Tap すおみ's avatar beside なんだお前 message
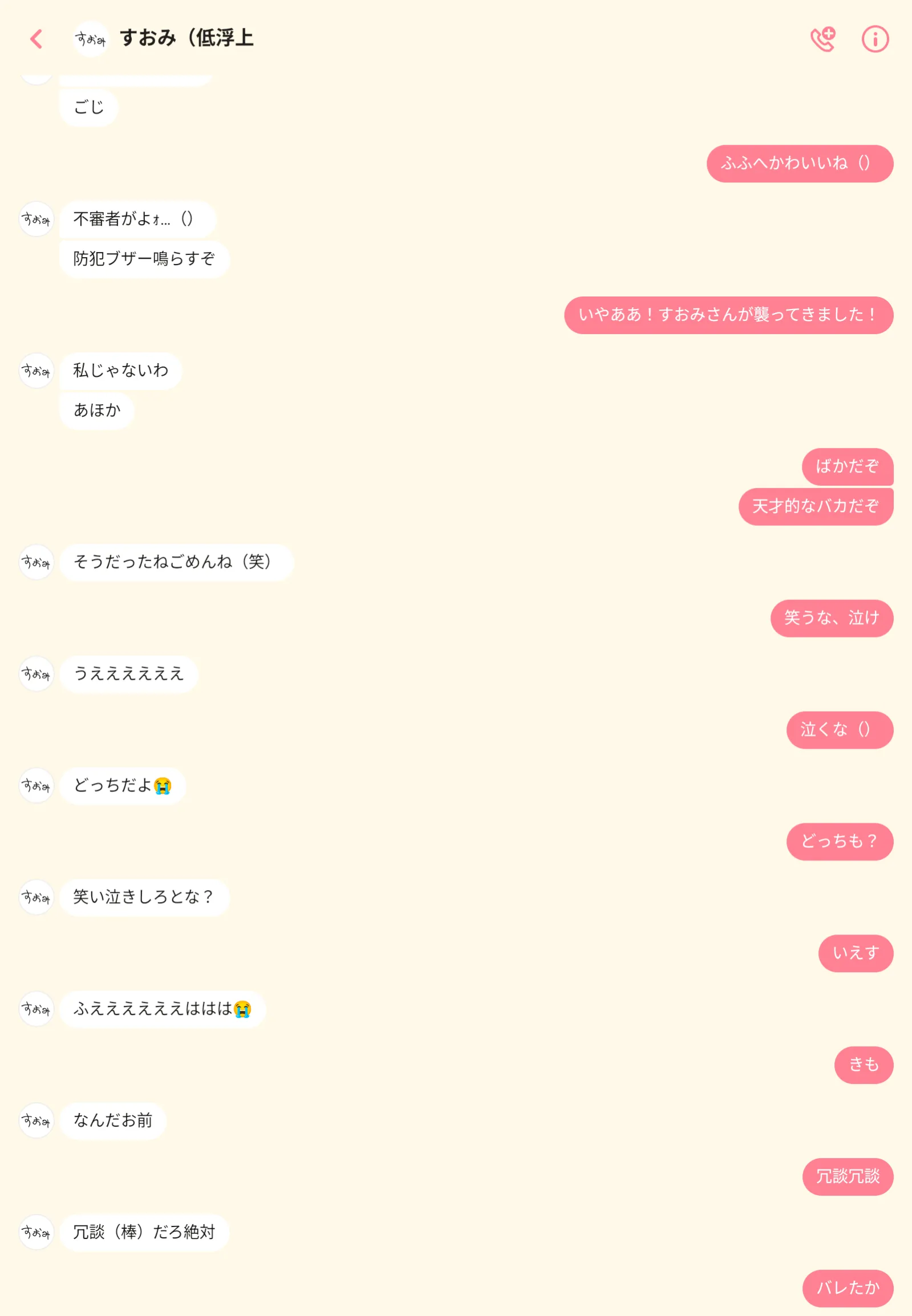The image size is (912, 1316). 36,1120
